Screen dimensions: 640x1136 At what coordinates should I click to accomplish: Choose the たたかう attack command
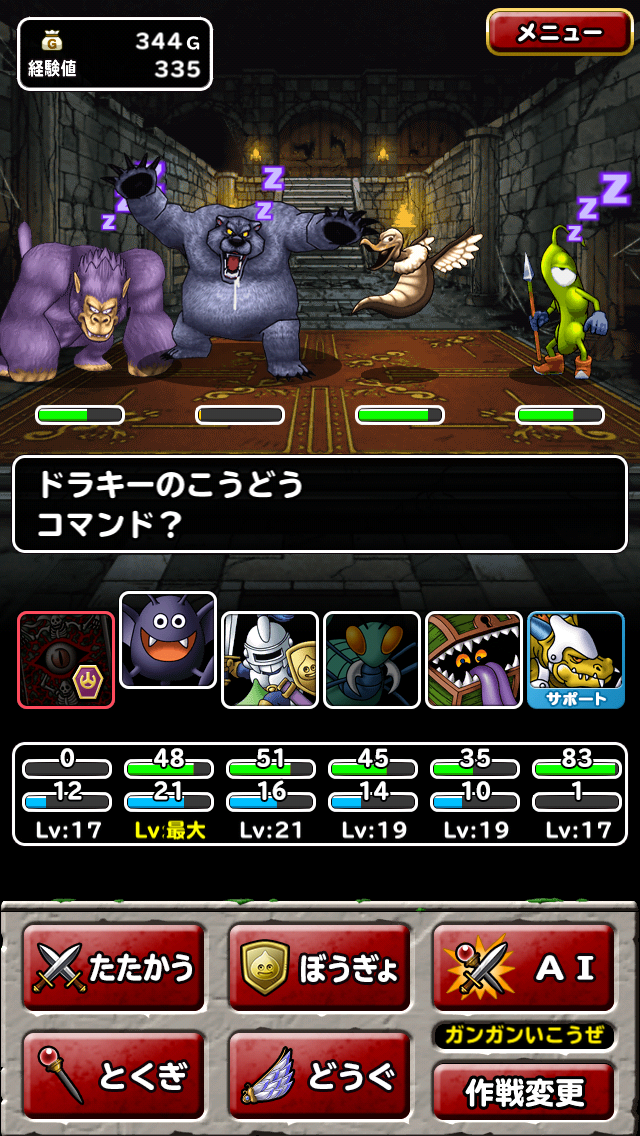coord(113,967)
